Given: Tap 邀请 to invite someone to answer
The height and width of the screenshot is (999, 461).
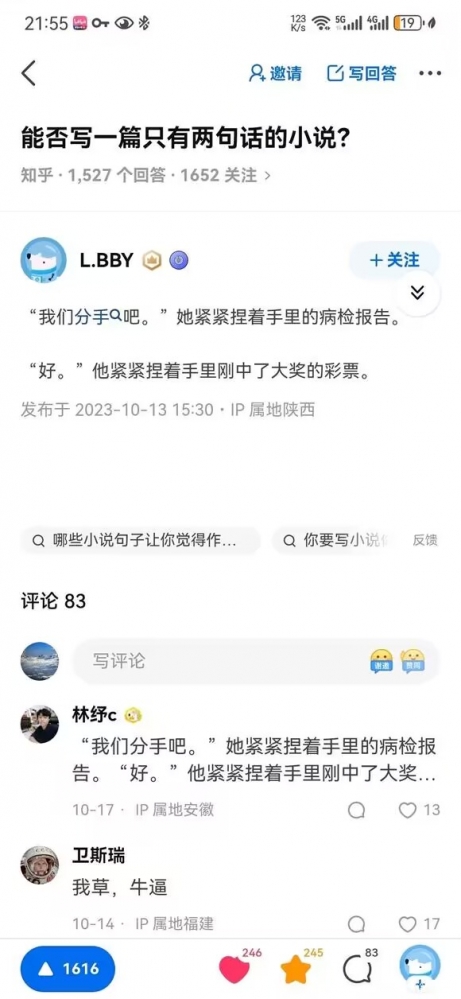Looking at the screenshot, I should [x=275, y=73].
